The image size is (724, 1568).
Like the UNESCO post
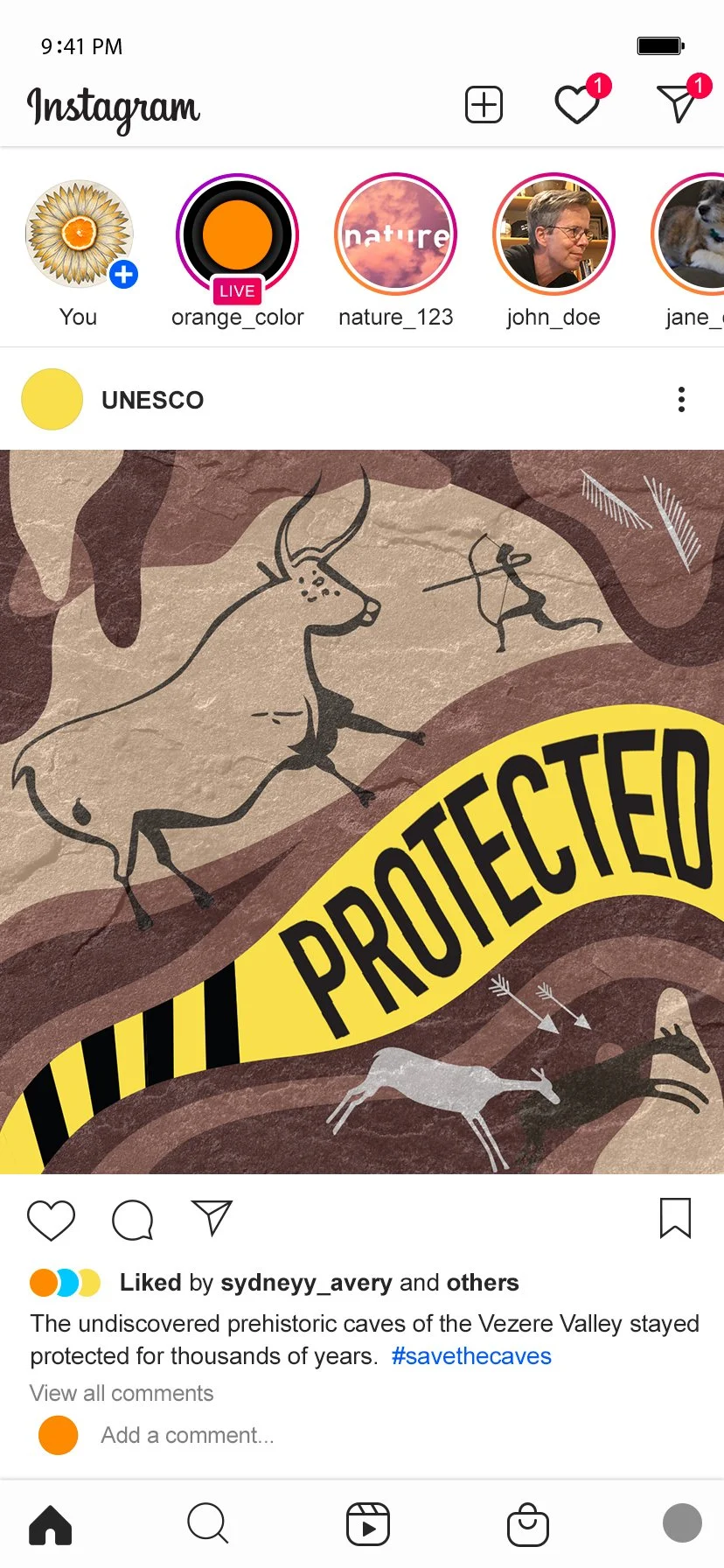click(52, 1220)
